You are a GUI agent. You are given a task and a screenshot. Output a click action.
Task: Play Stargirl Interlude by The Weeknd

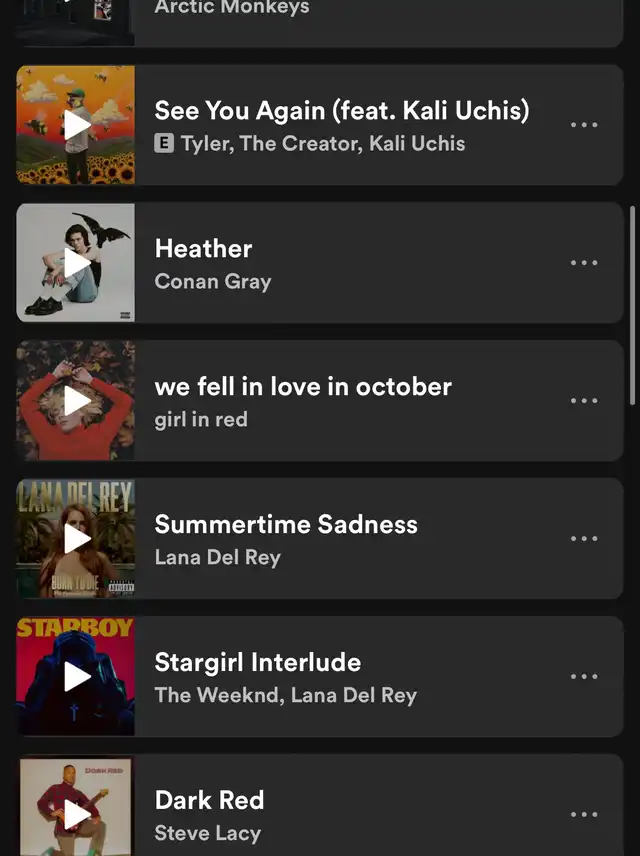coord(76,677)
